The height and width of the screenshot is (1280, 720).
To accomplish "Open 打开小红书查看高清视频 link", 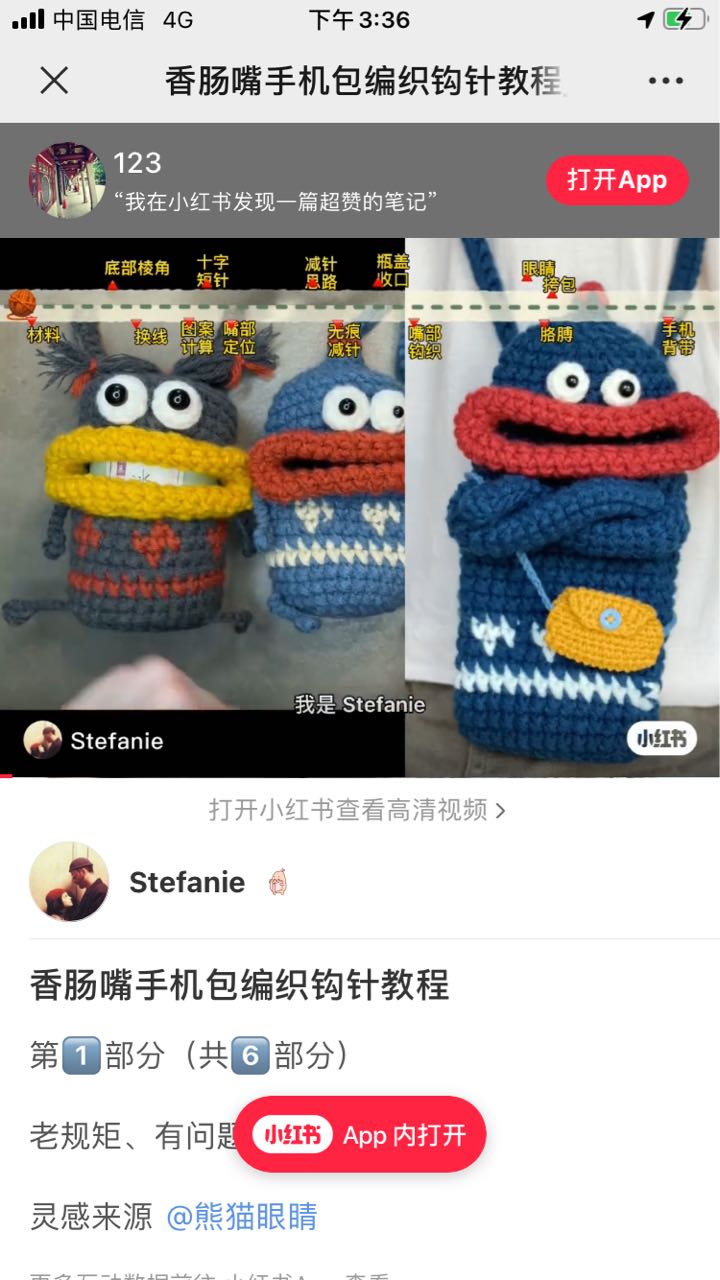I will (x=358, y=809).
